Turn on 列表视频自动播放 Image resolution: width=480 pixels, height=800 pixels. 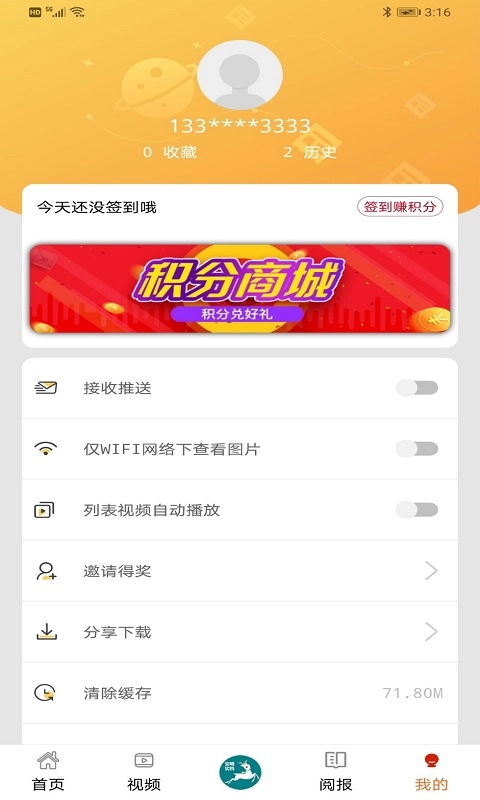(417, 510)
